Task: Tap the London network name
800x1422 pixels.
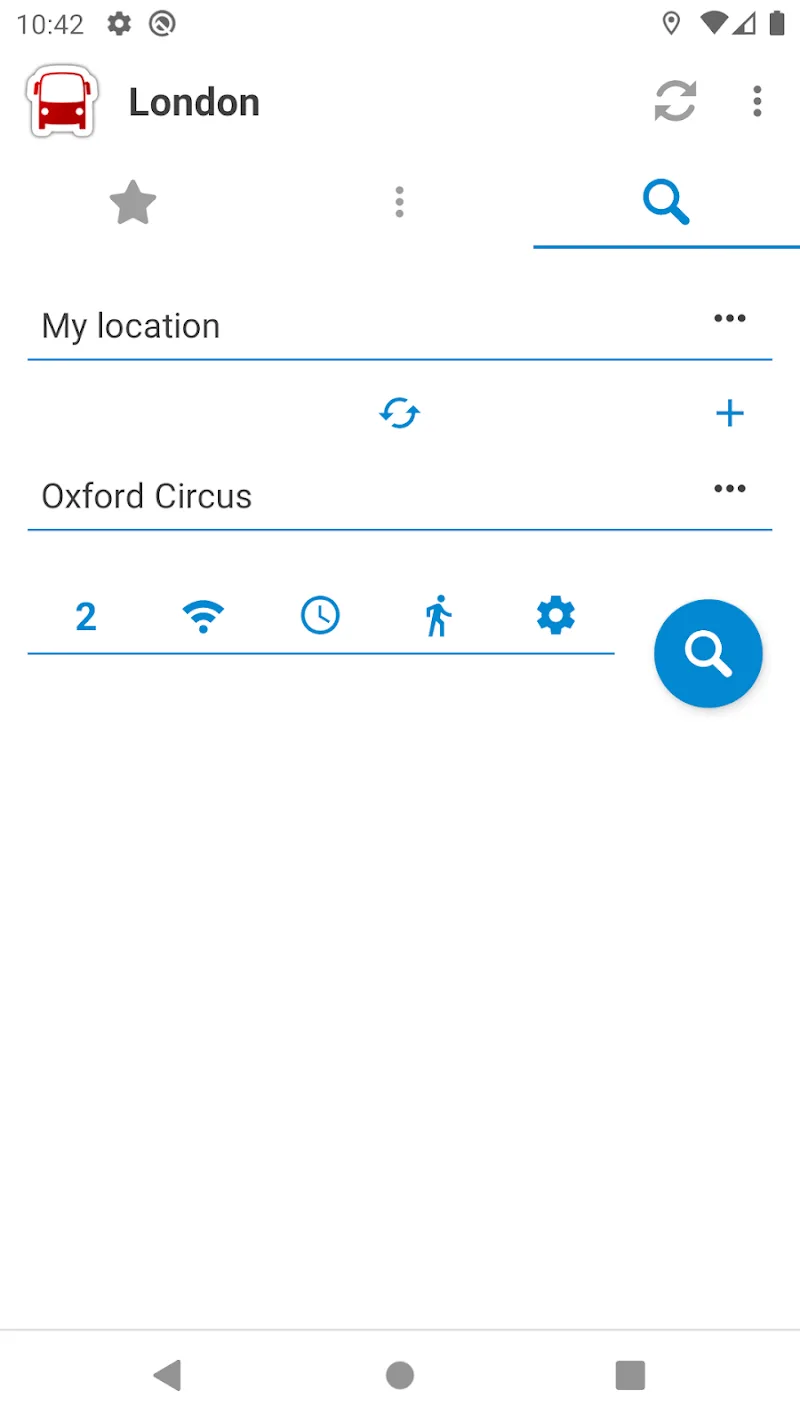Action: coord(194,101)
